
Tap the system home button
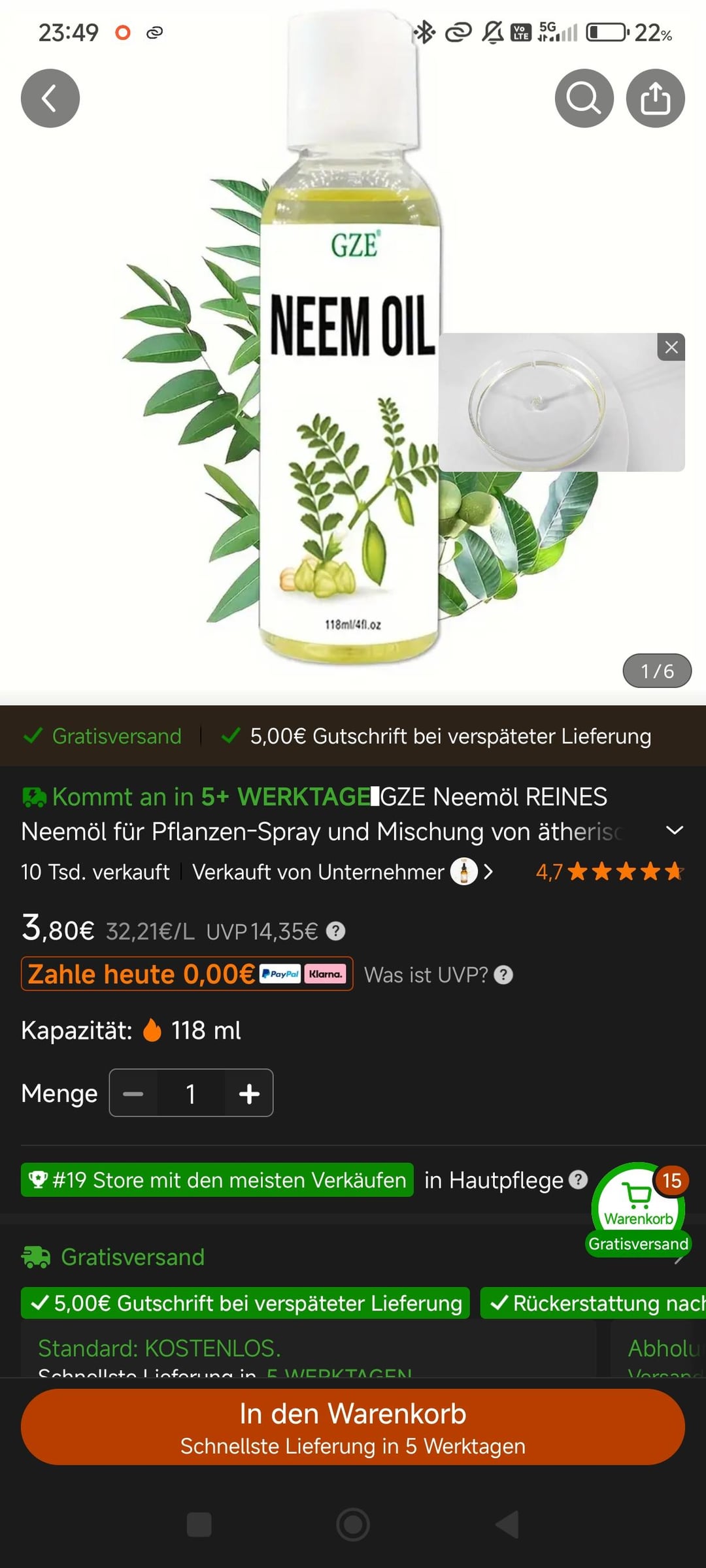point(353,1525)
